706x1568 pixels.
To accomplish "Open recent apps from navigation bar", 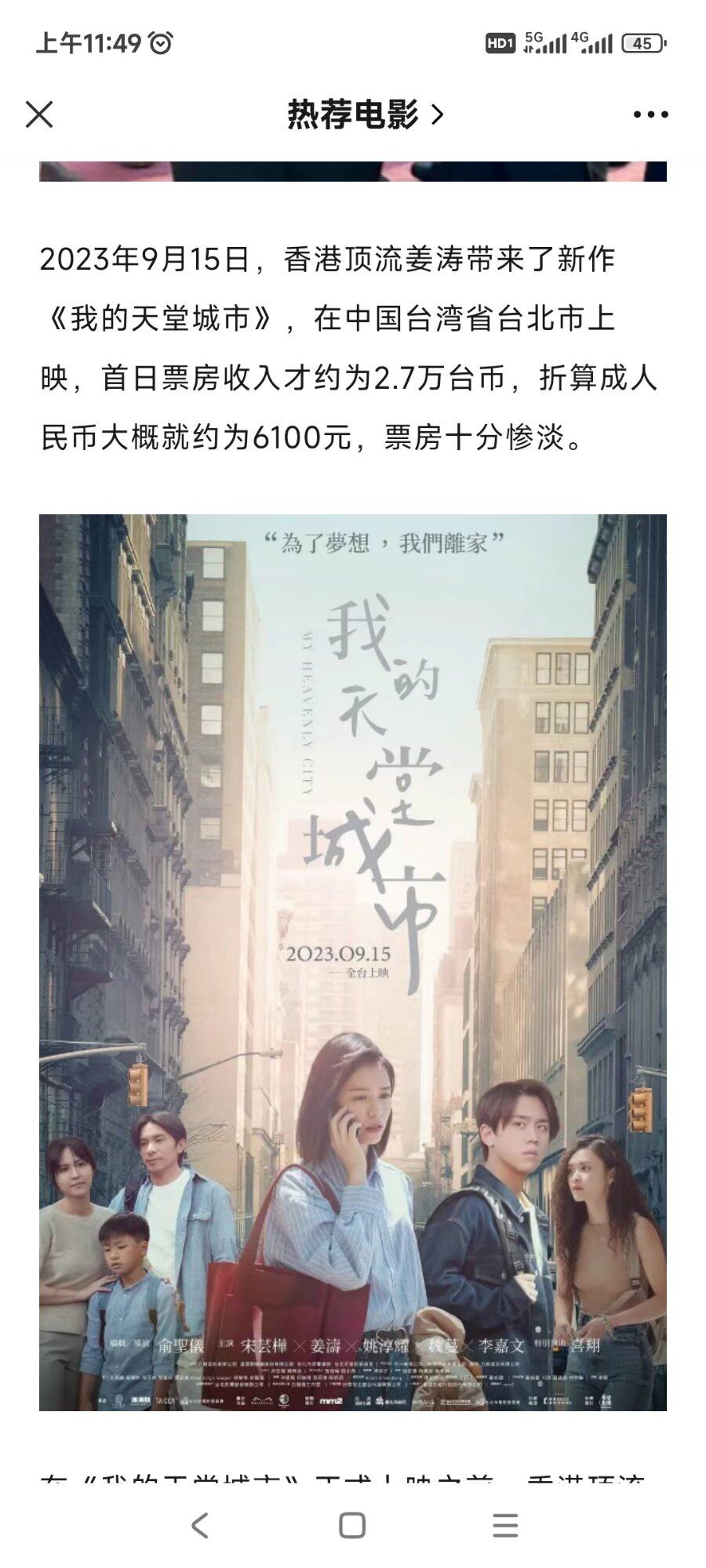I will coord(505,1525).
